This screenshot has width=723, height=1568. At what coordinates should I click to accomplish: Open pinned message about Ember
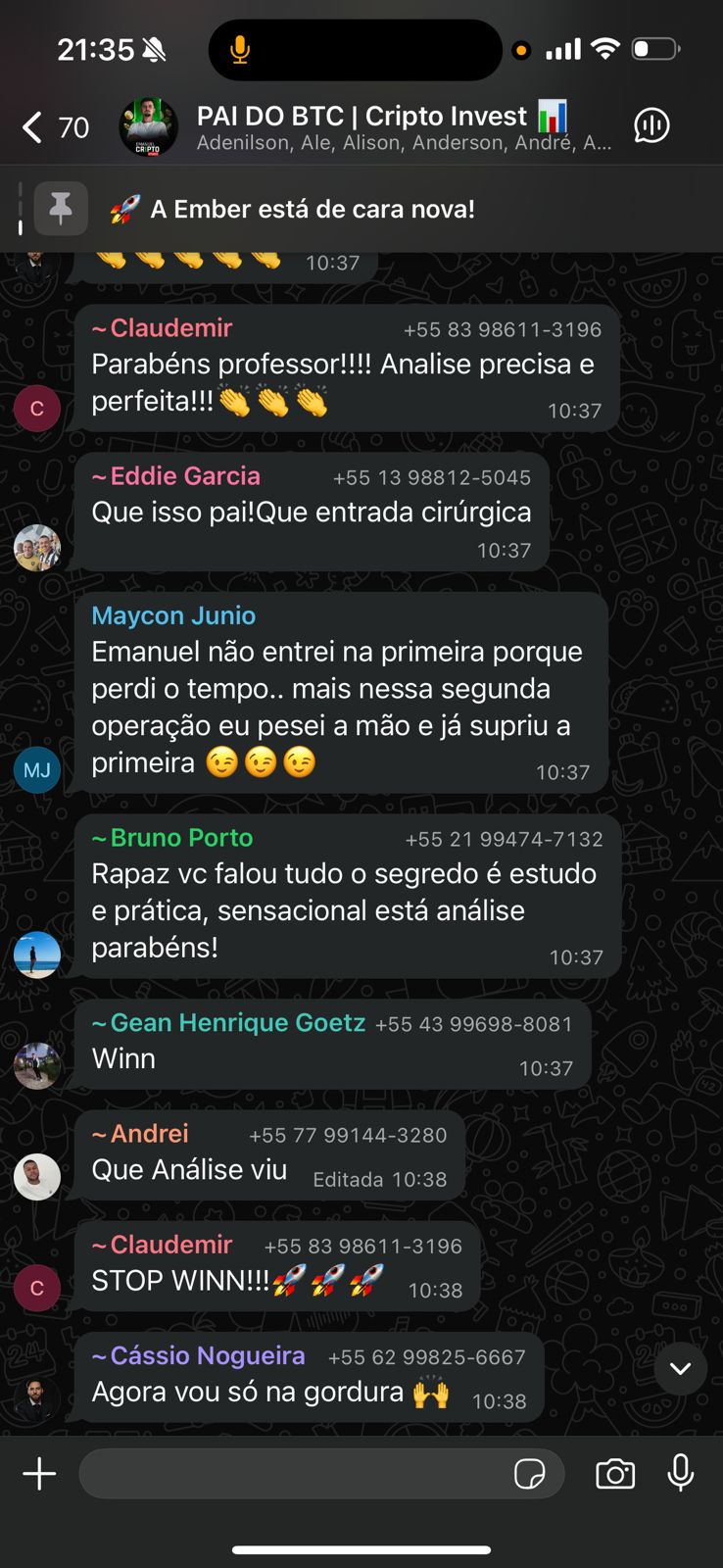click(312, 209)
